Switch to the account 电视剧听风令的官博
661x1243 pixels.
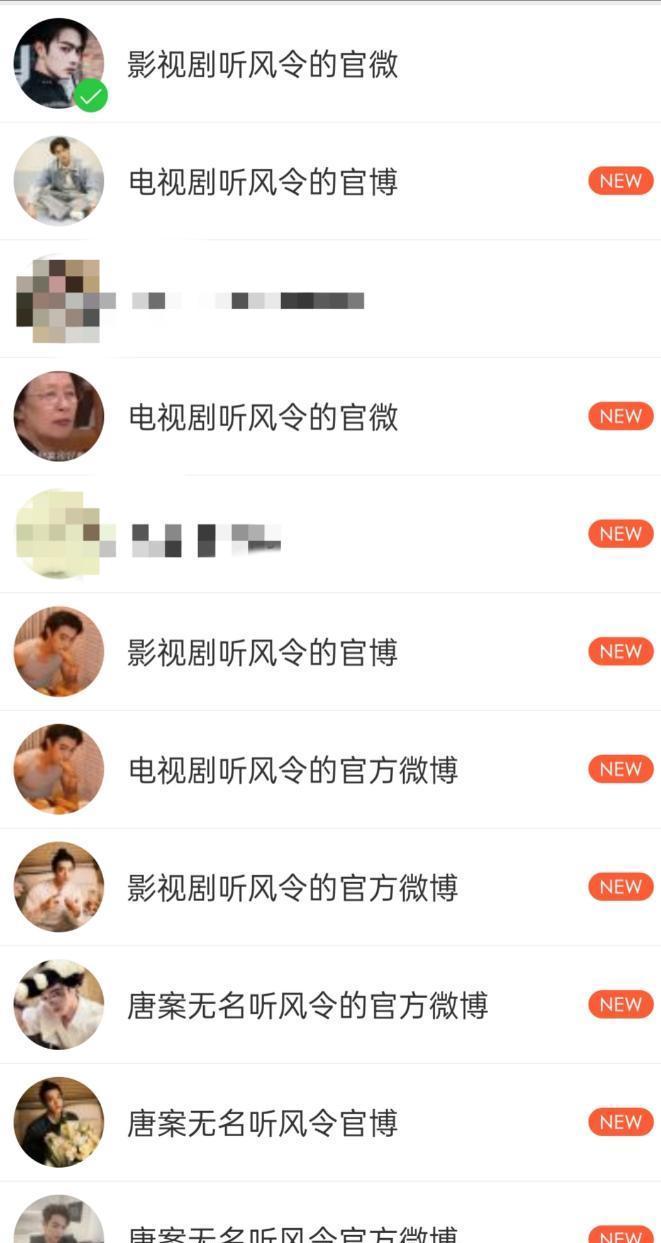click(x=262, y=182)
